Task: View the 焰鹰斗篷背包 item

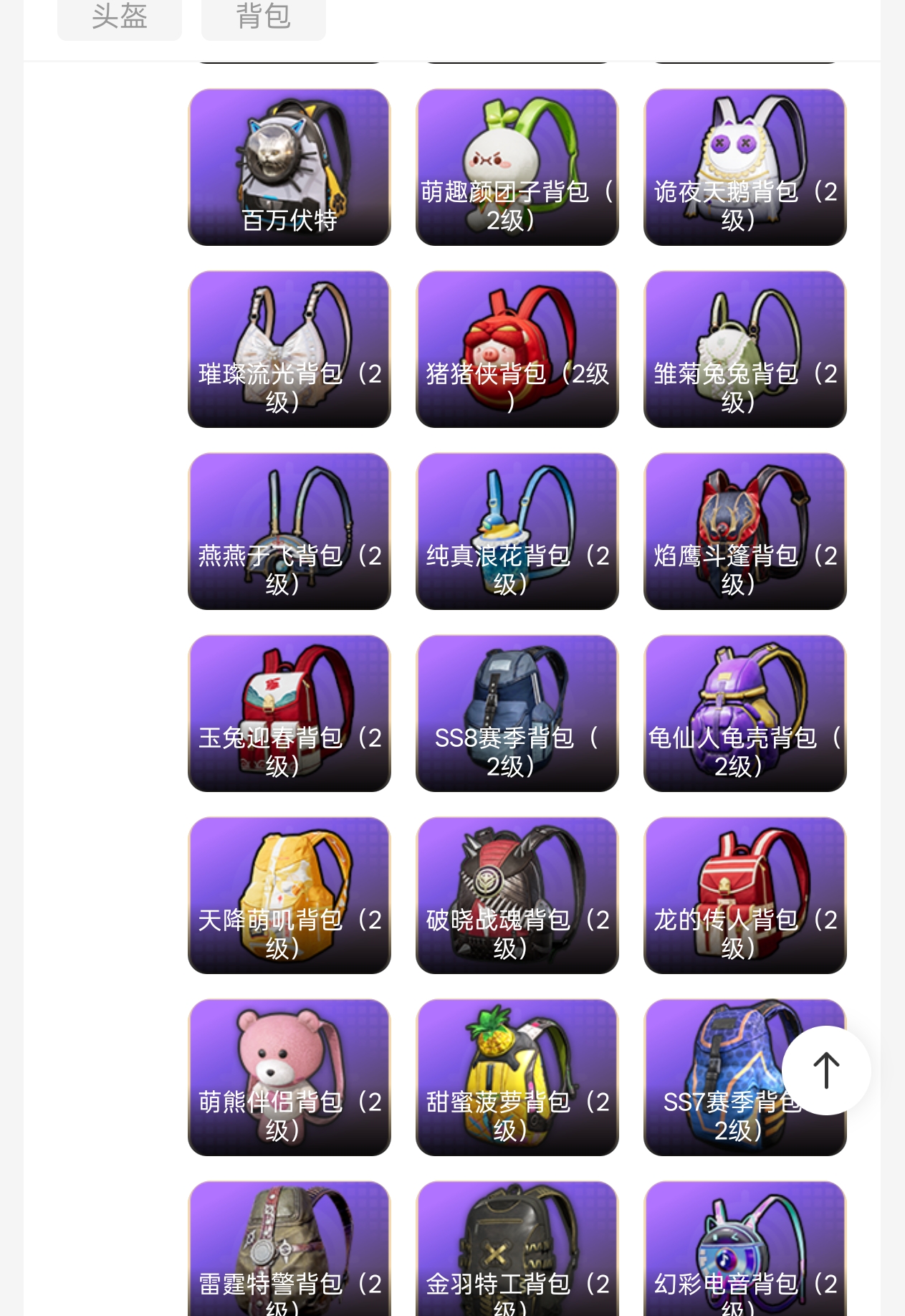Action: click(744, 531)
